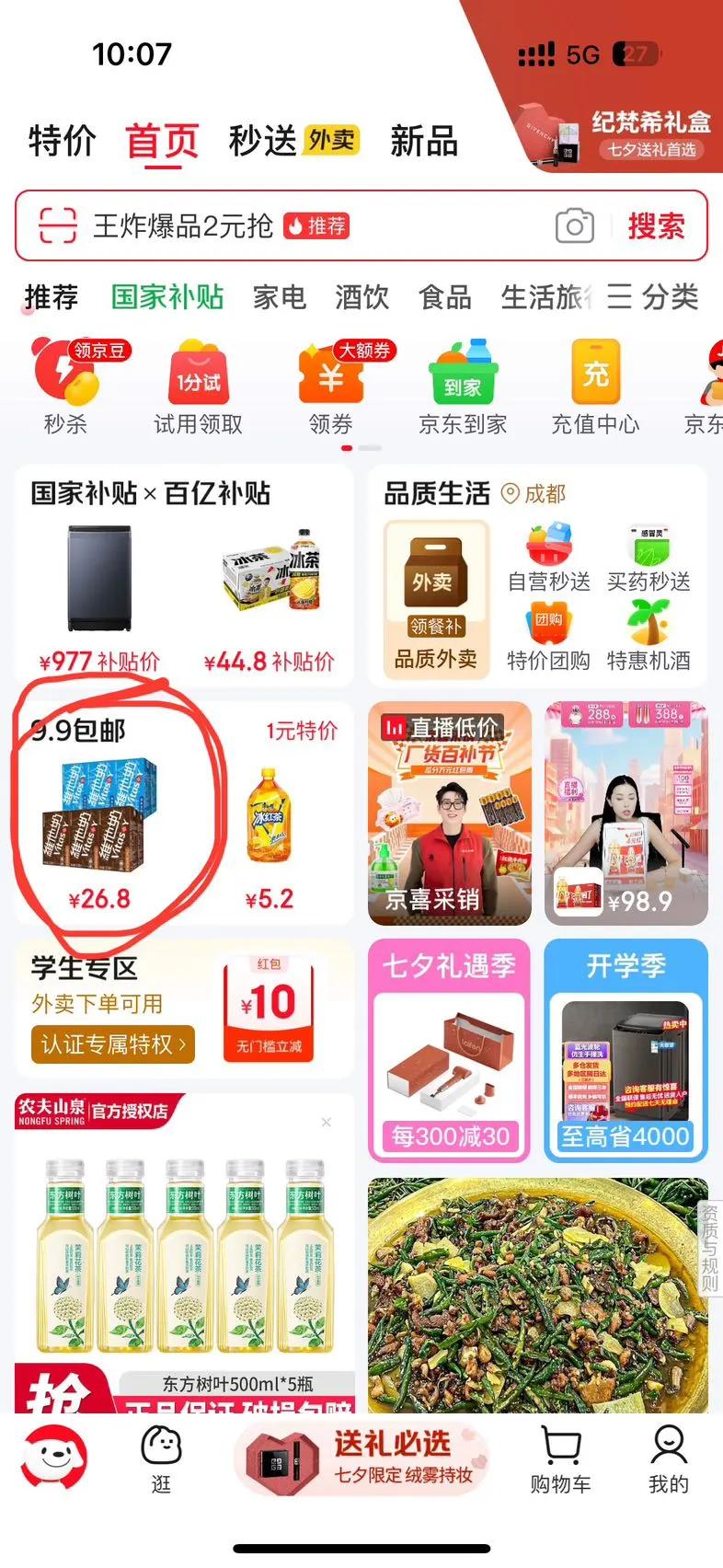
Task: Open 京喜采销 live stream card
Action: (x=450, y=813)
